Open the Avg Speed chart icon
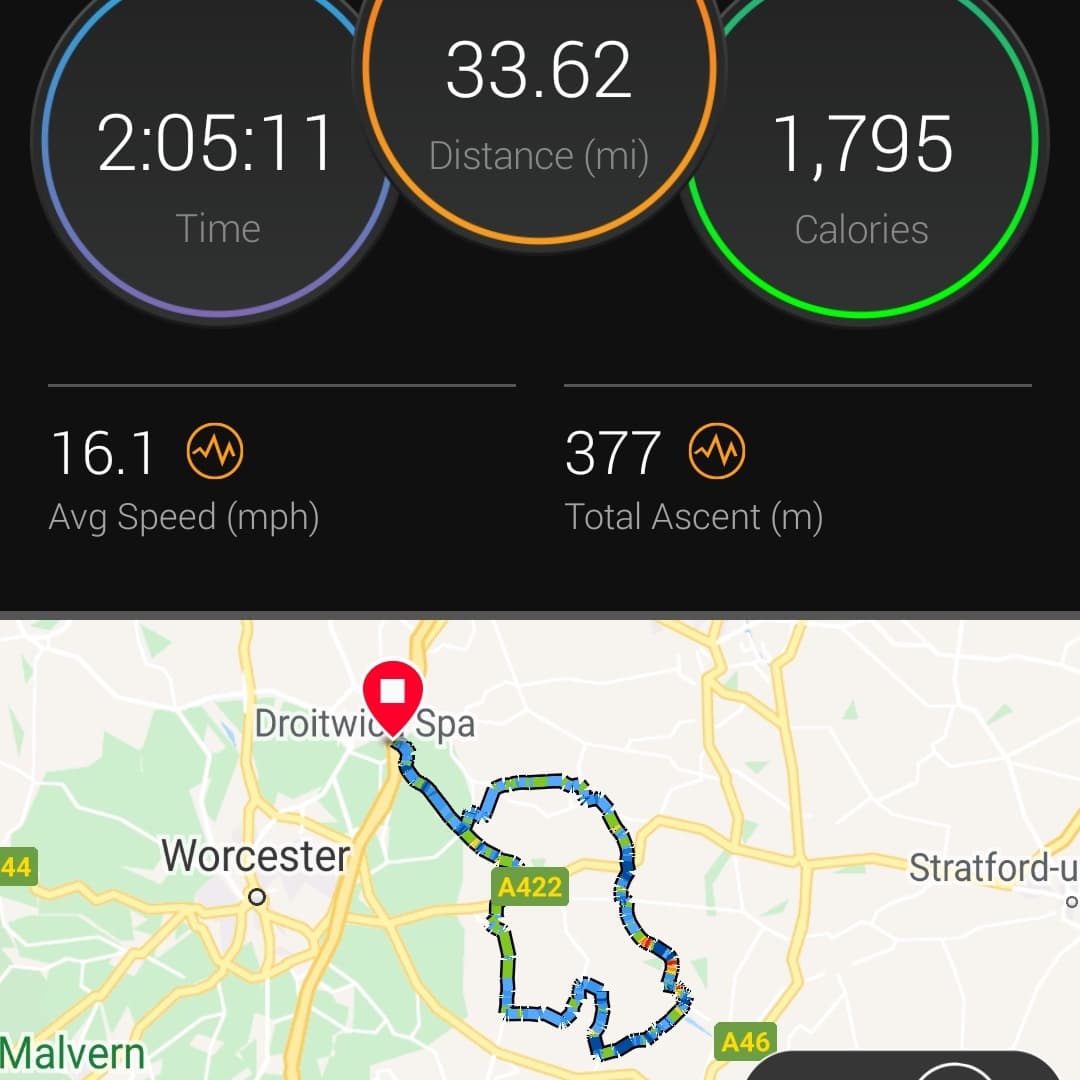Image resolution: width=1080 pixels, height=1080 pixels. click(215, 452)
